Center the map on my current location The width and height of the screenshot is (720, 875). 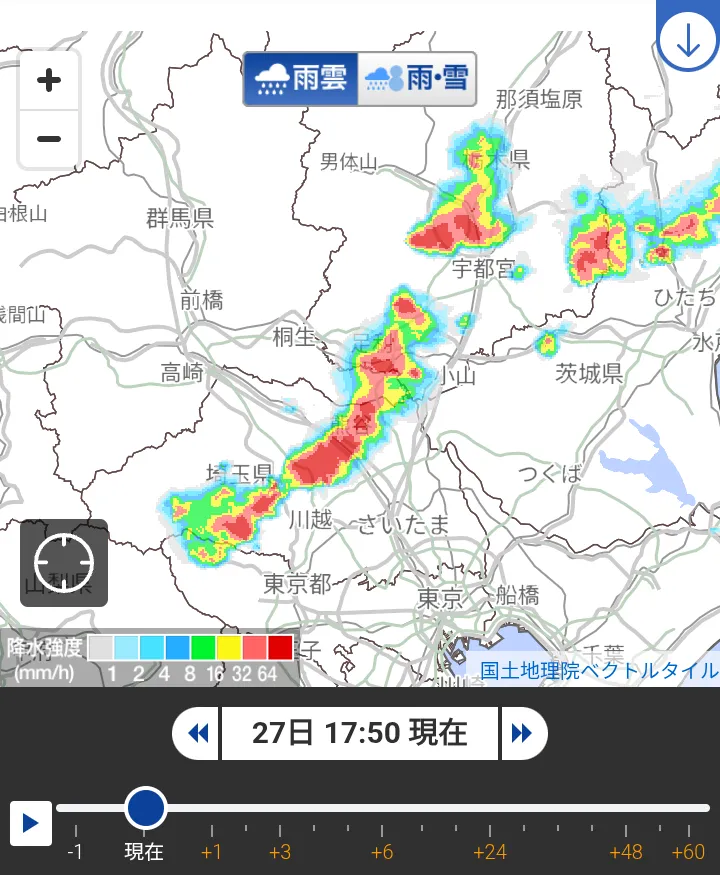(64, 563)
